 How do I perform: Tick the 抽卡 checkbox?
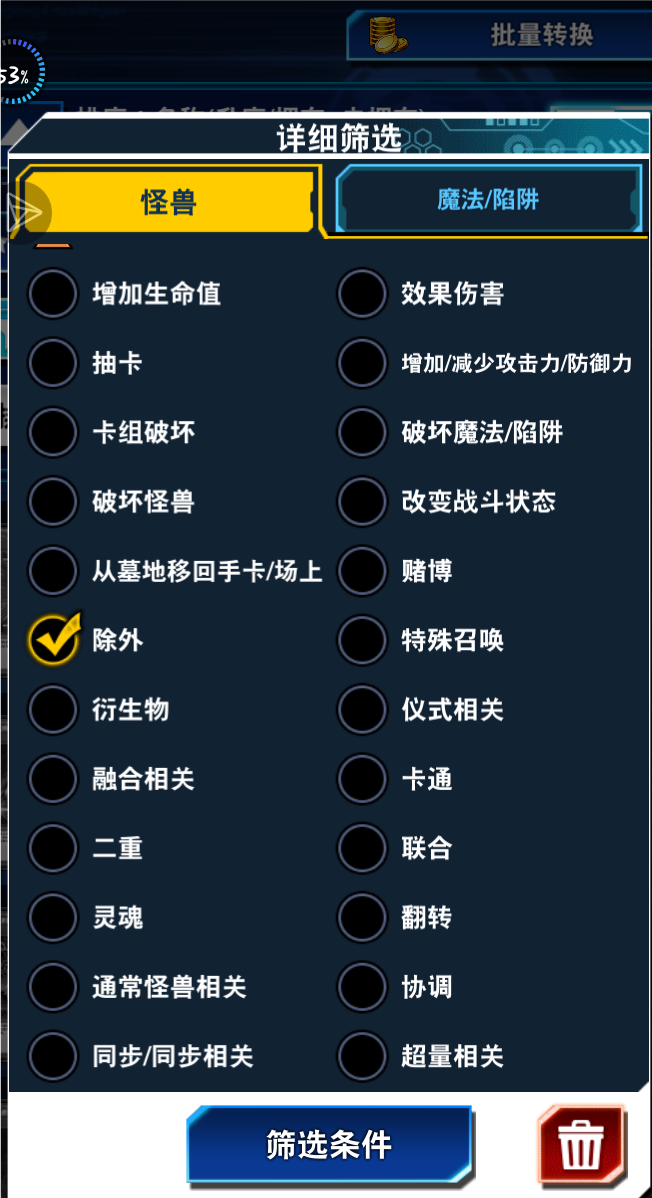tap(53, 363)
